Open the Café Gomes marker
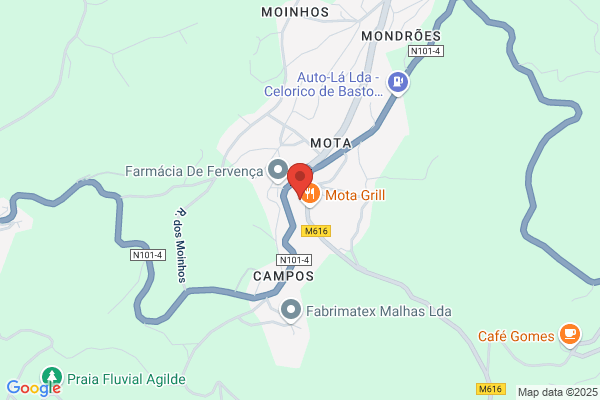Viewport: 600px width, 400px height. [x=570, y=335]
